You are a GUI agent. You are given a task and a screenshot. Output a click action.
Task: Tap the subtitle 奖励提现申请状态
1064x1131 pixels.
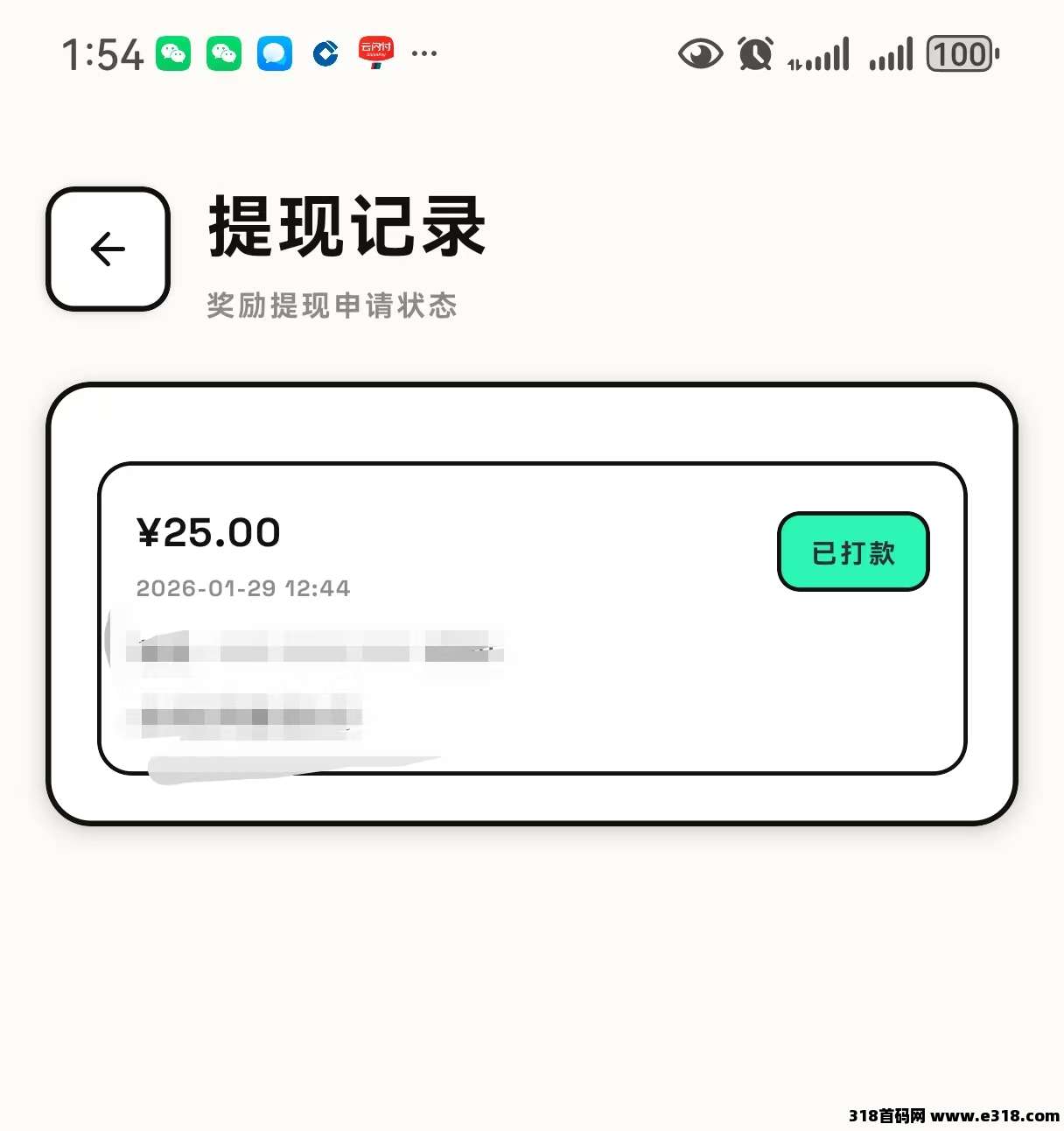coord(335,306)
